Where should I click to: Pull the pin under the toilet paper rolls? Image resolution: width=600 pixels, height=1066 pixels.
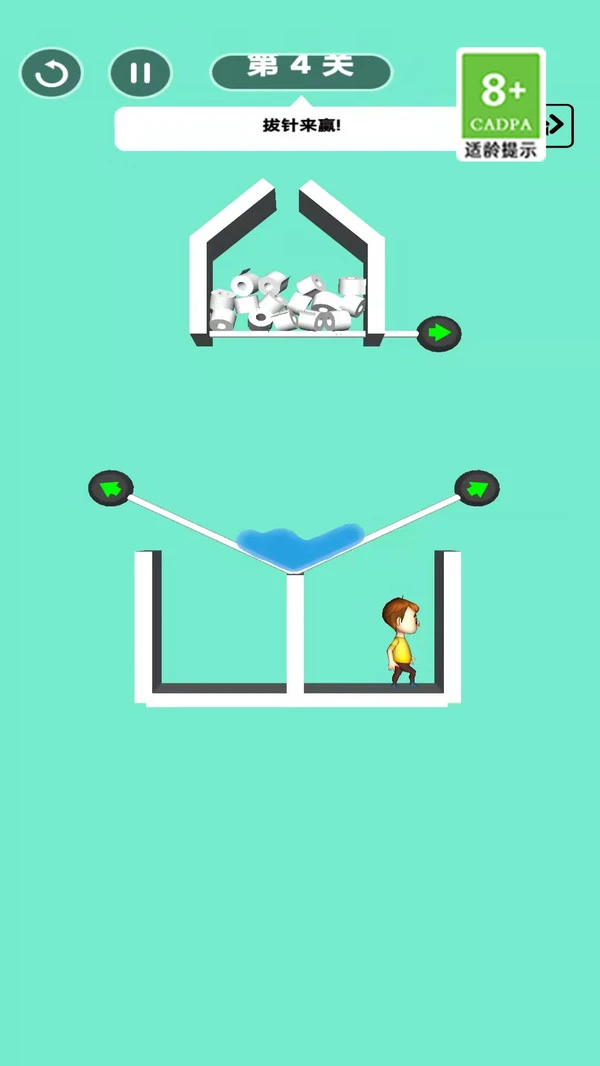pyautogui.click(x=439, y=333)
